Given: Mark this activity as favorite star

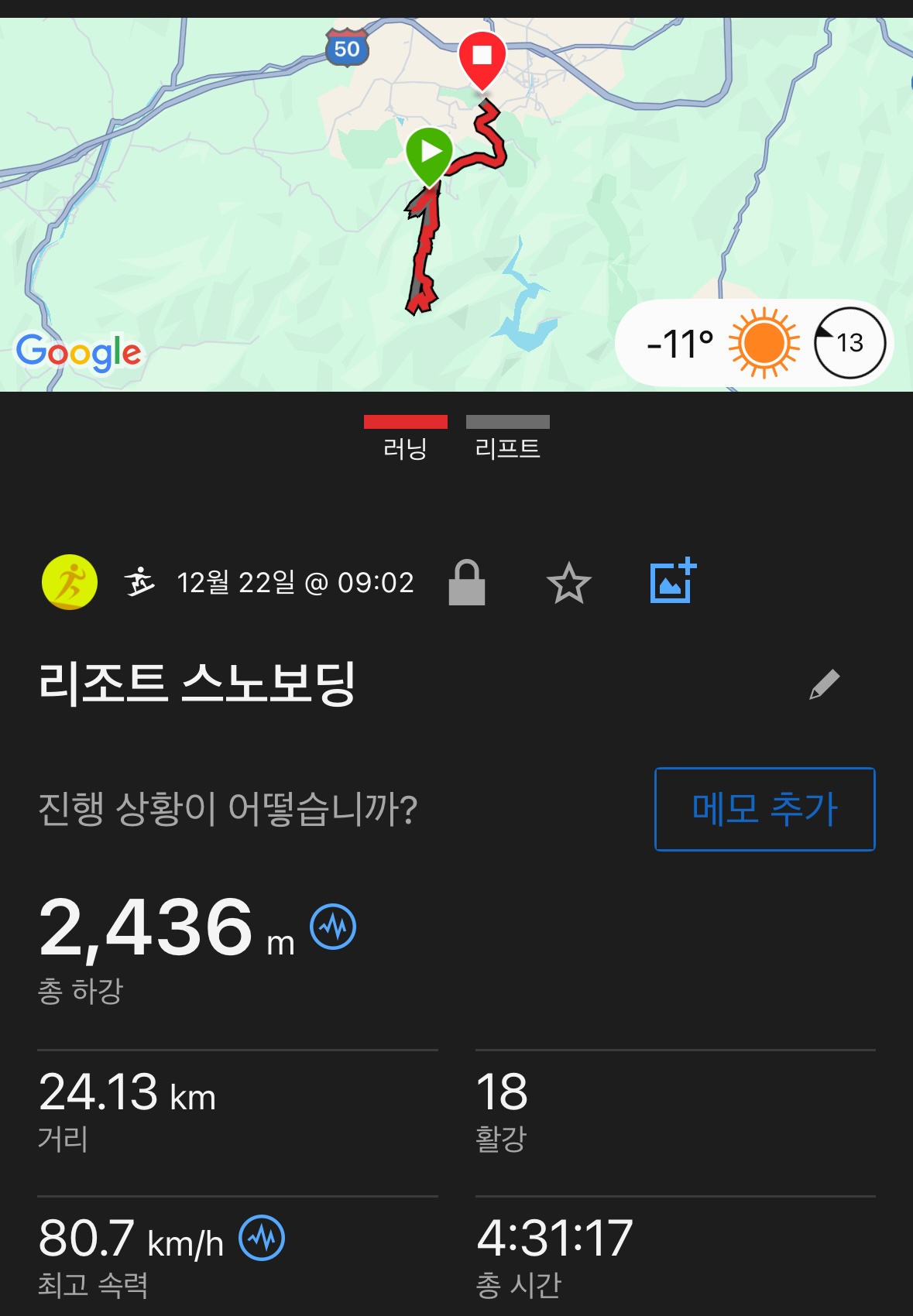Looking at the screenshot, I should [569, 583].
